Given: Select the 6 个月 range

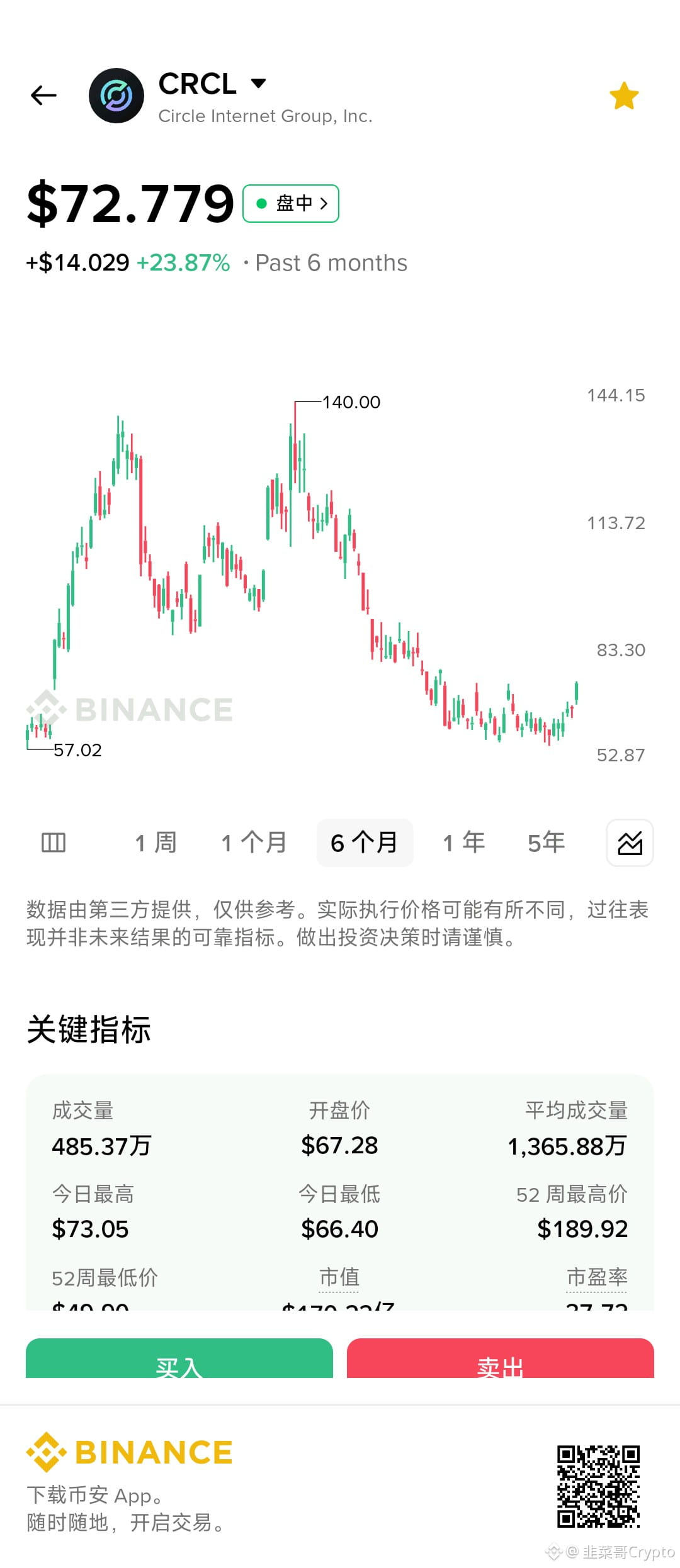Looking at the screenshot, I should pos(365,843).
